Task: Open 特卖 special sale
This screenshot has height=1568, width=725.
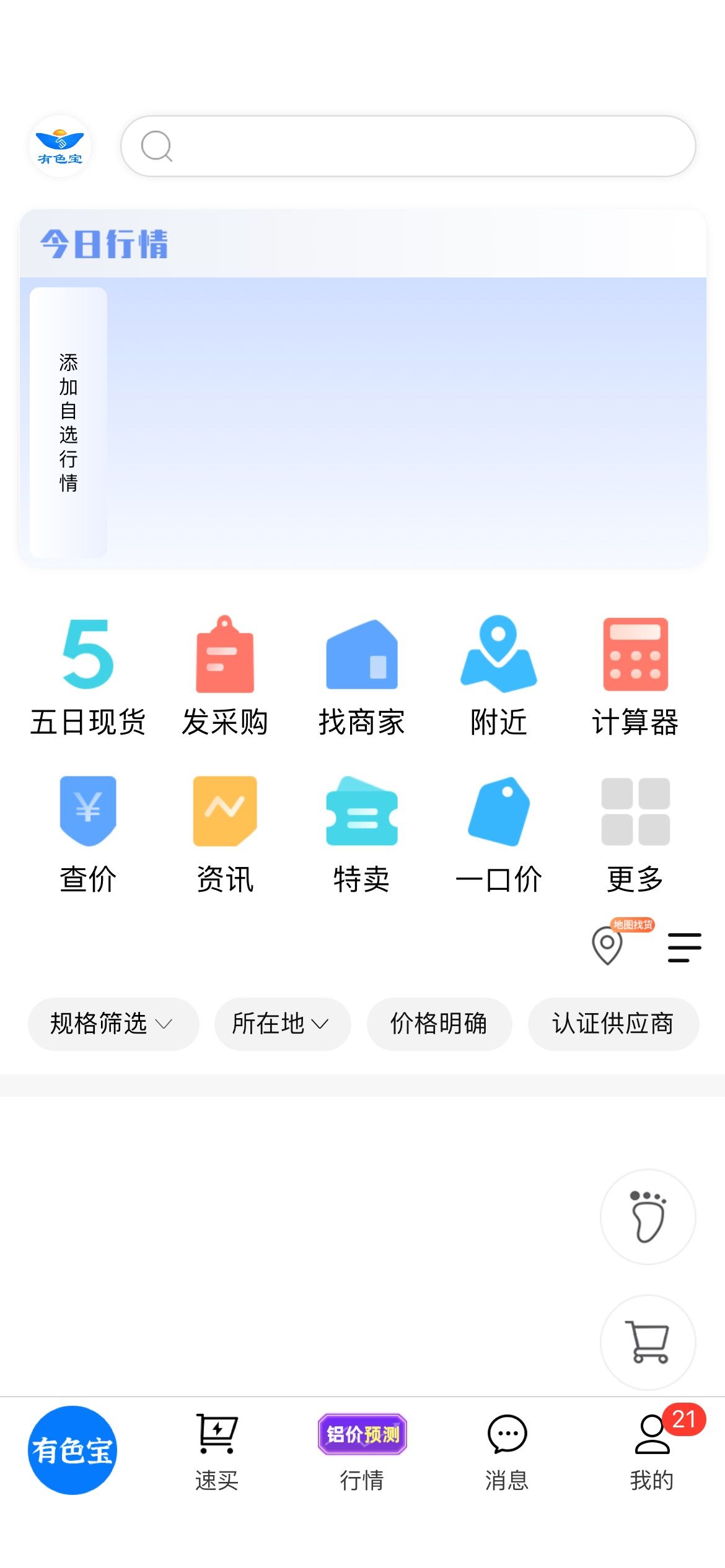Action: pos(362,834)
